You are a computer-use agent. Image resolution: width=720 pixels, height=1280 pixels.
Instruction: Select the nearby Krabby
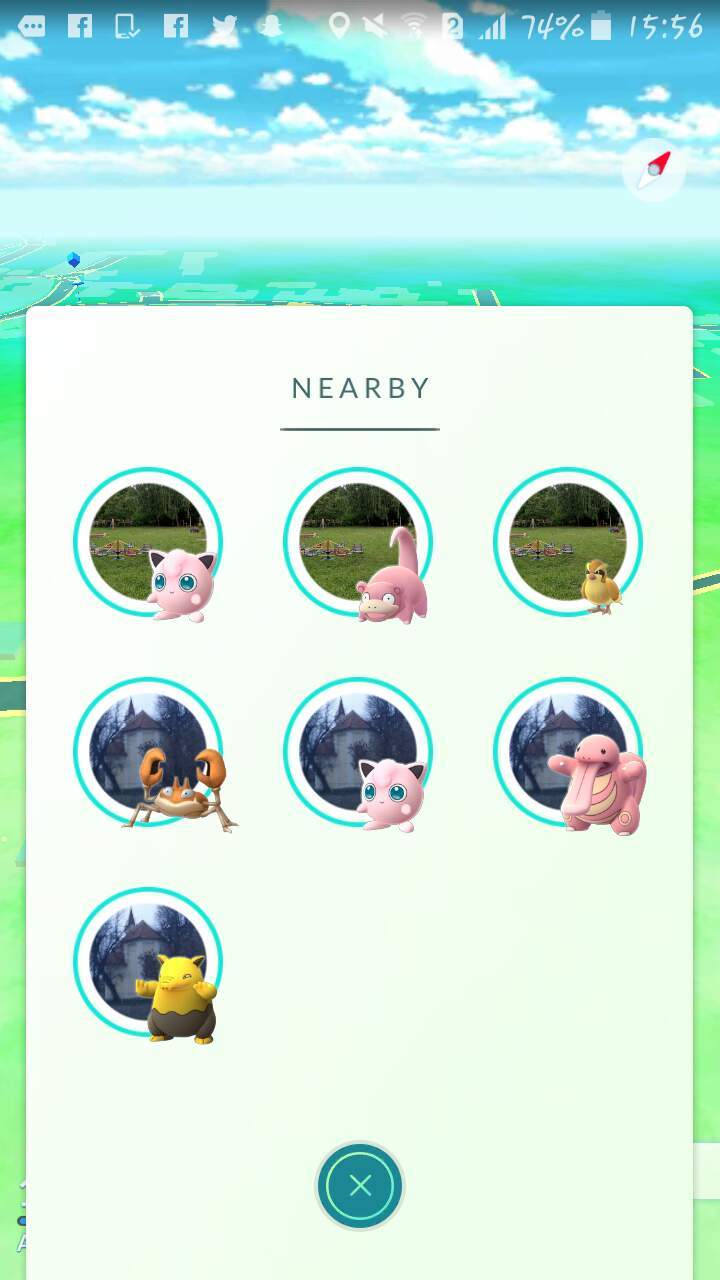click(150, 755)
